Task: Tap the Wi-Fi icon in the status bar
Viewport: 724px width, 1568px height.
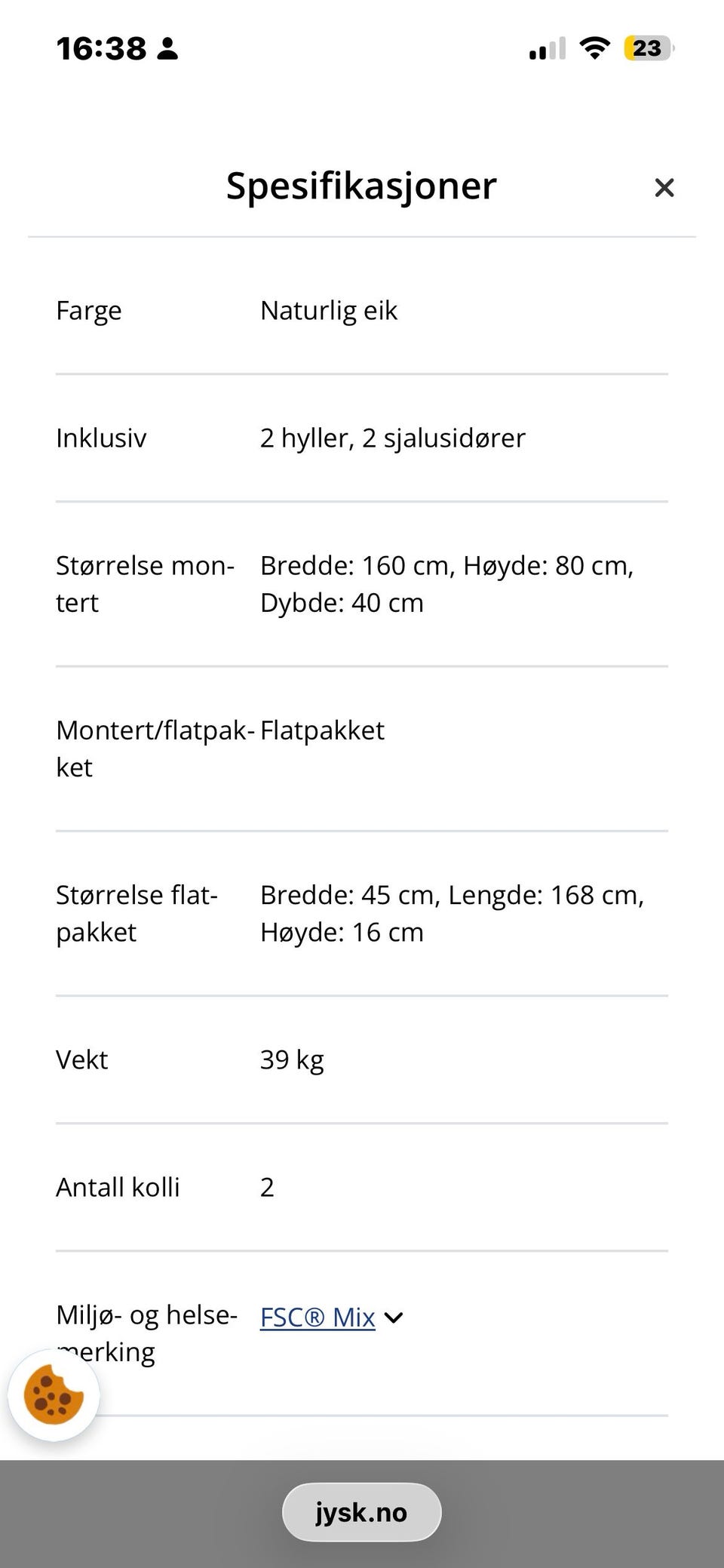Action: (595, 48)
